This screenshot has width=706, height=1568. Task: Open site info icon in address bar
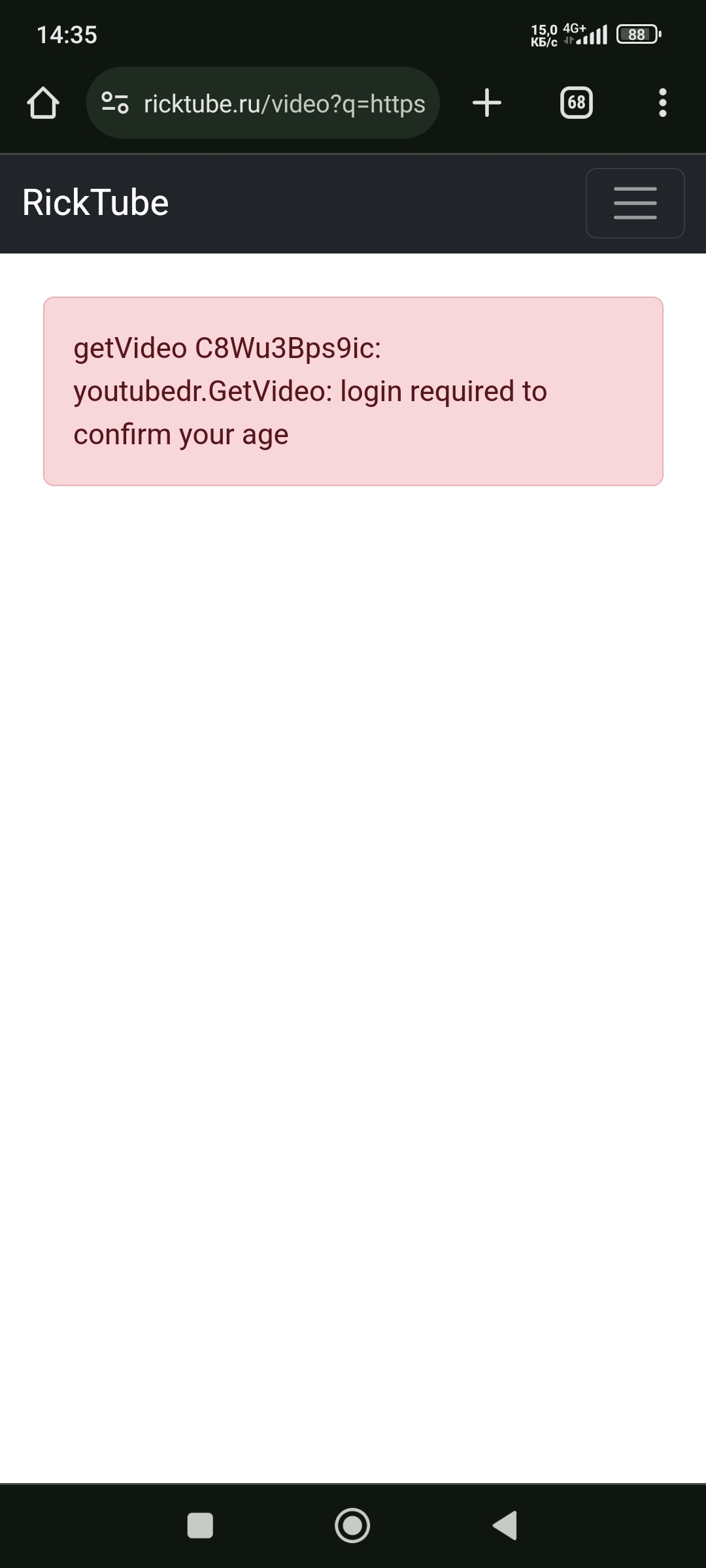pos(115,103)
